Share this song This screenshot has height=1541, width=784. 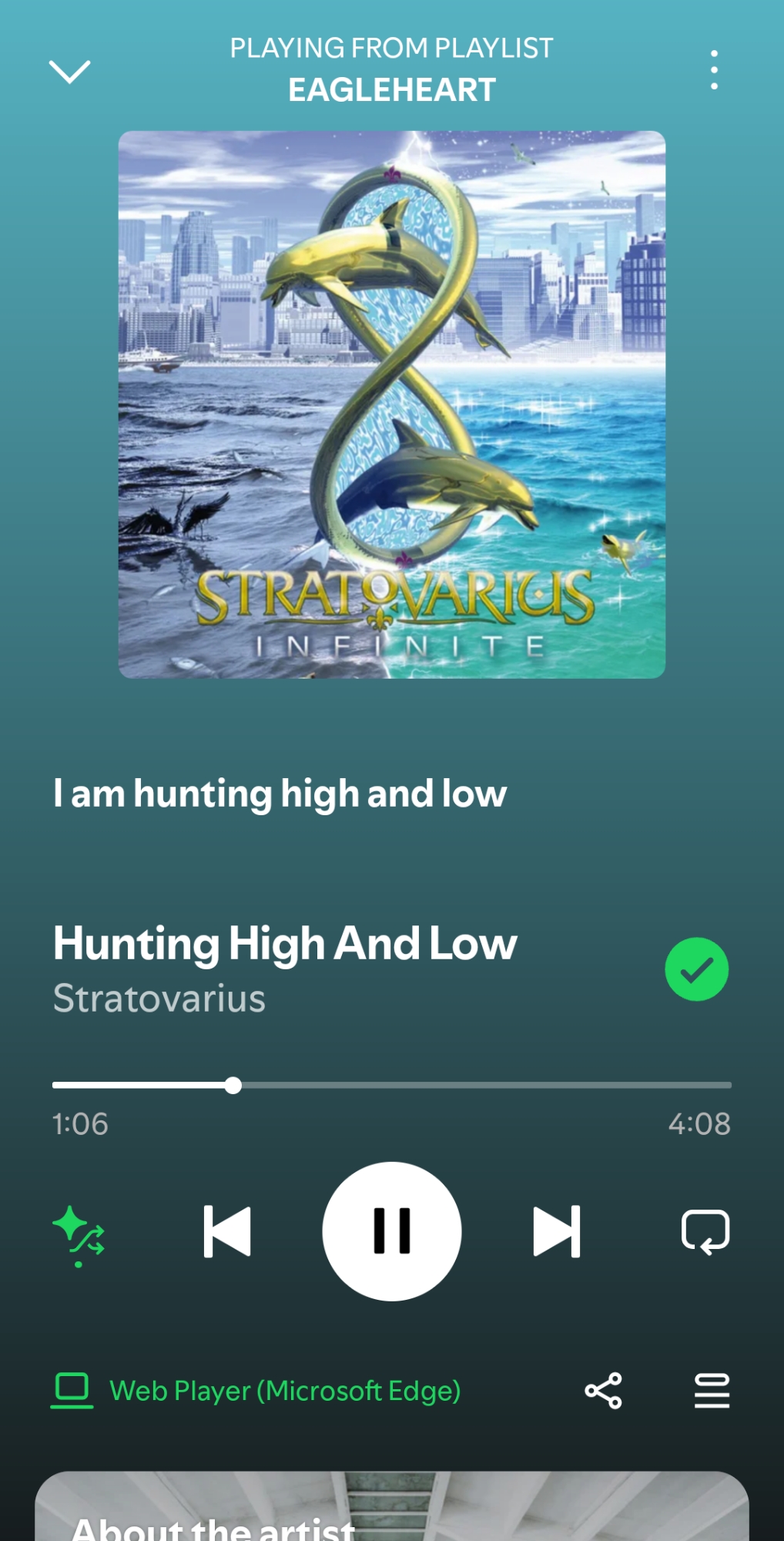[x=603, y=1391]
